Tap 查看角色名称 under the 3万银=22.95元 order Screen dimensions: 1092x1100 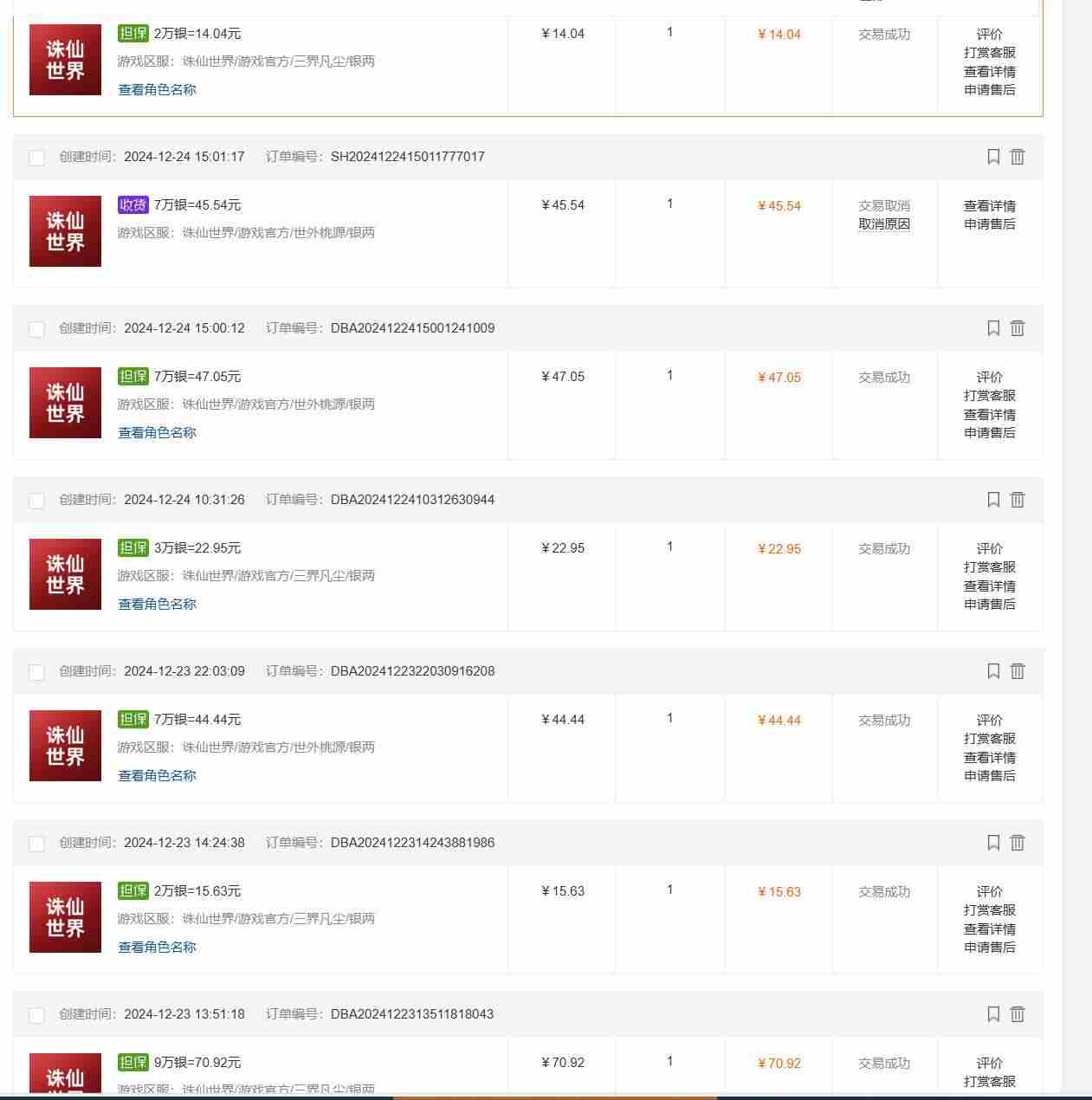157,605
